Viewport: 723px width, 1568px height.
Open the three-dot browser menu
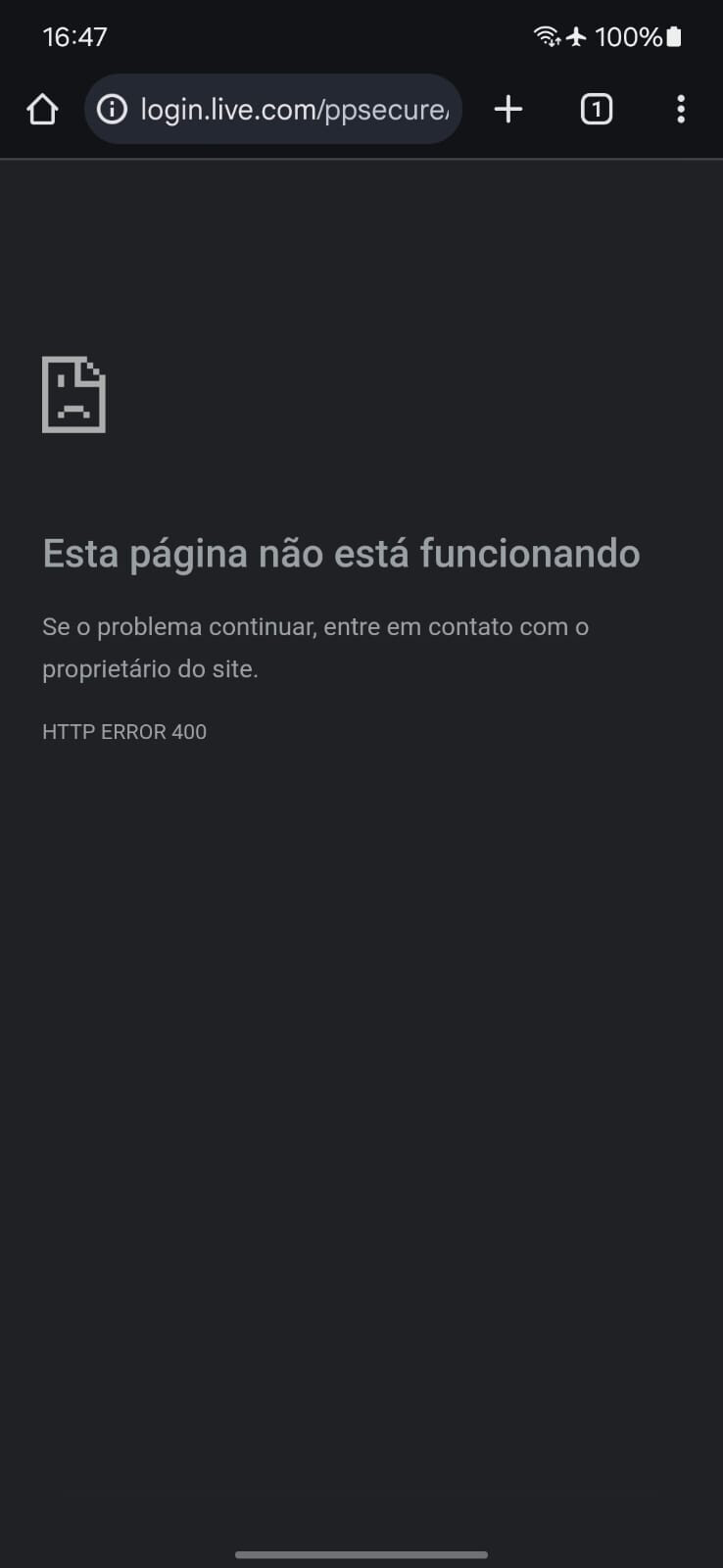click(681, 109)
